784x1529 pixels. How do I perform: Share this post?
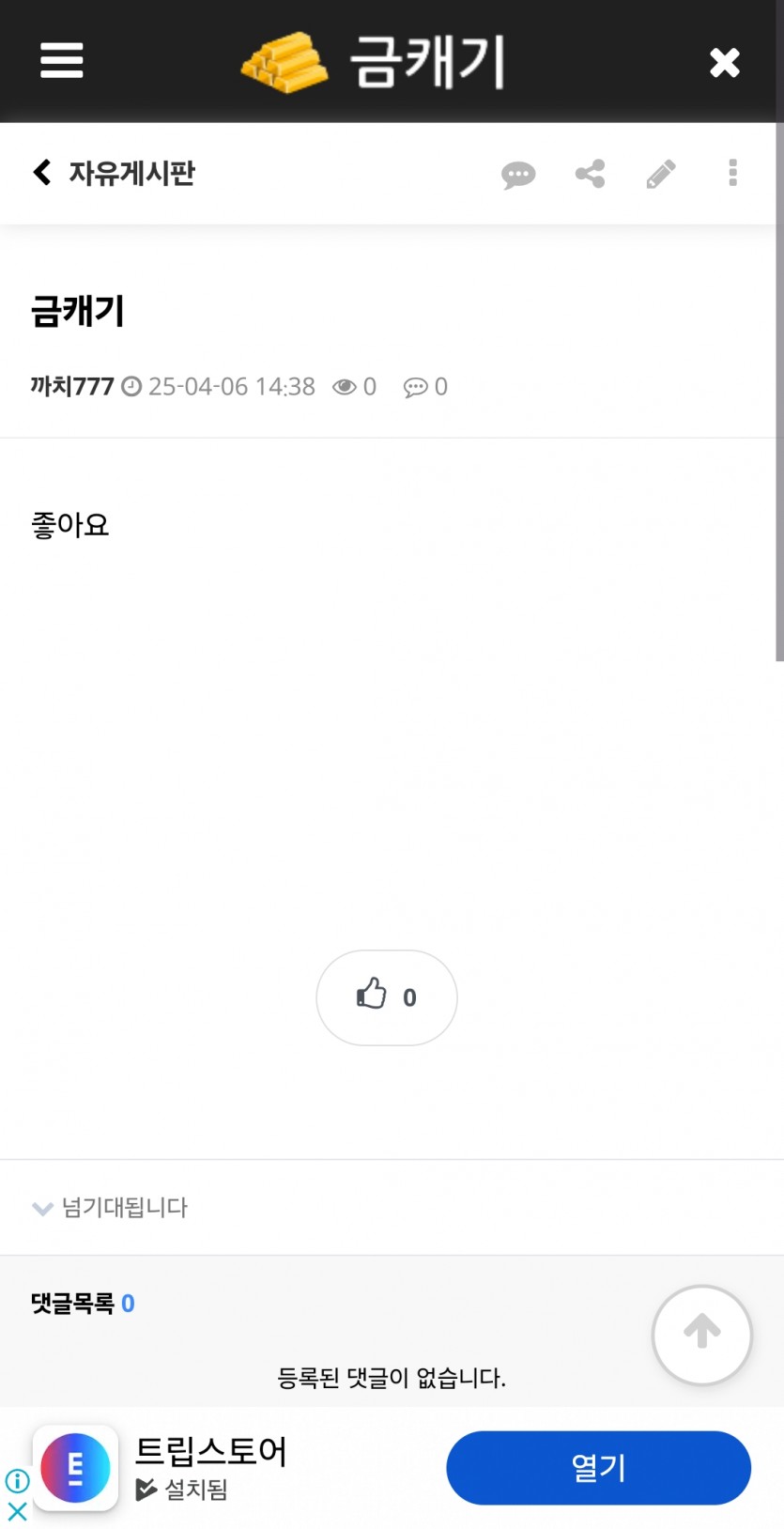(590, 174)
